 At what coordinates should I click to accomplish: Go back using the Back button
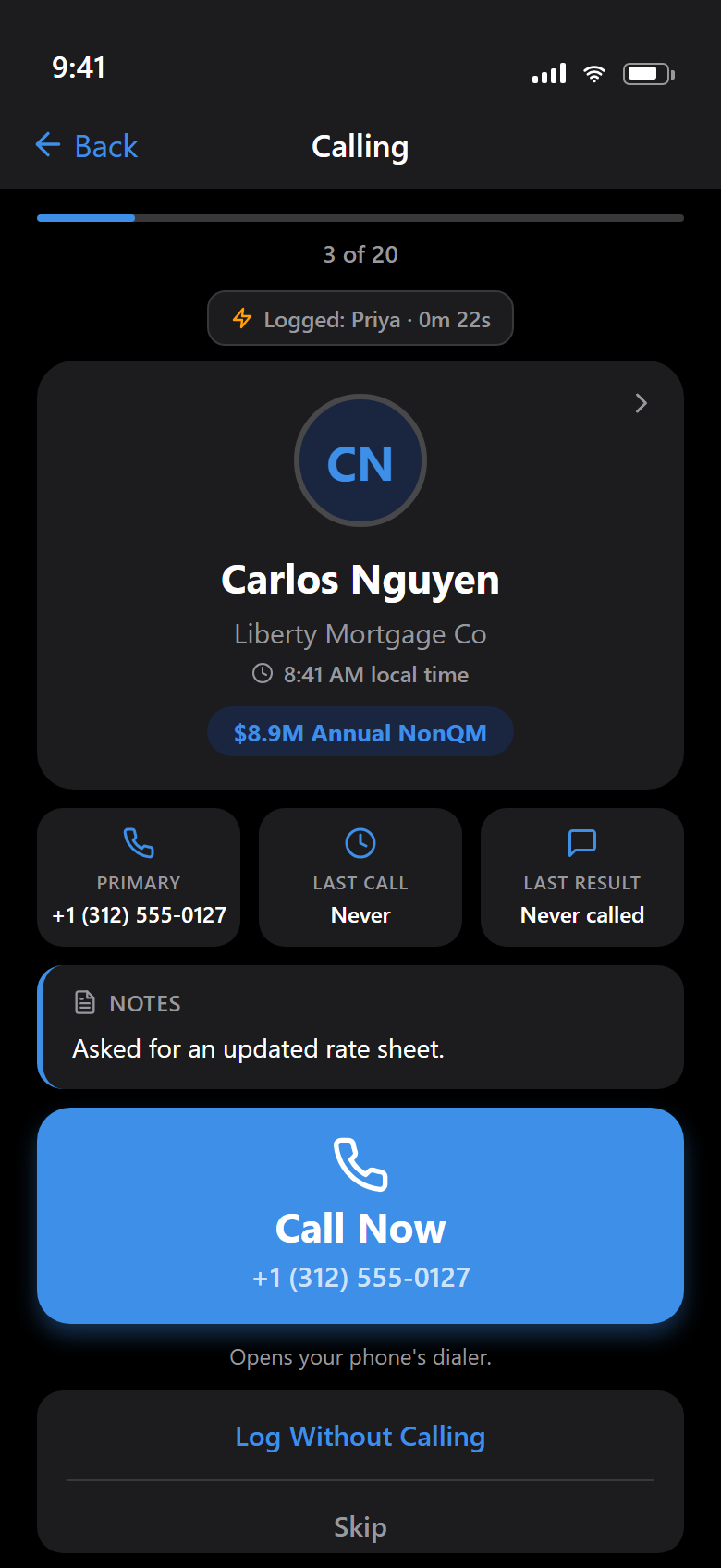point(86,146)
